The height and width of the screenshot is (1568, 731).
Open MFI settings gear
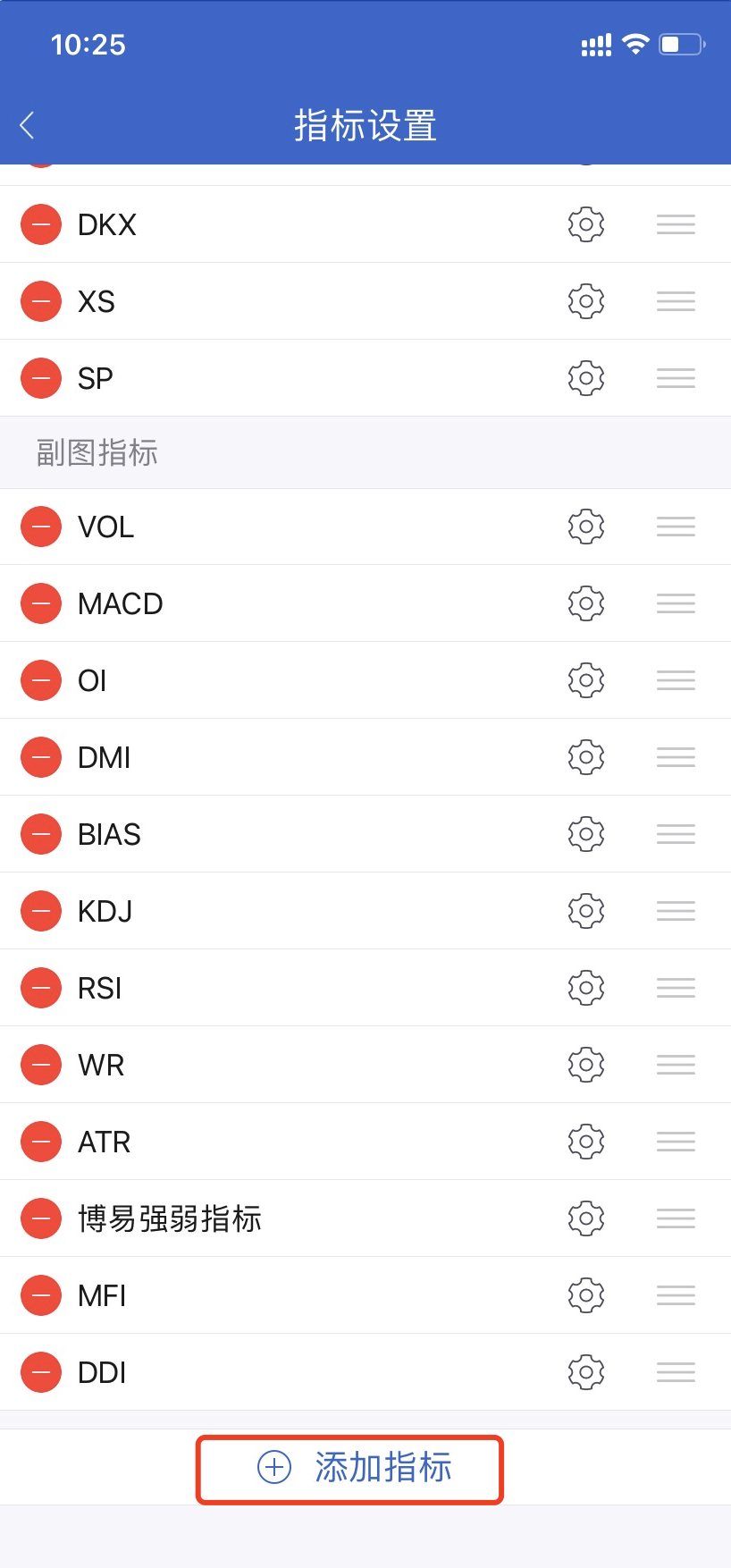pos(586,1295)
